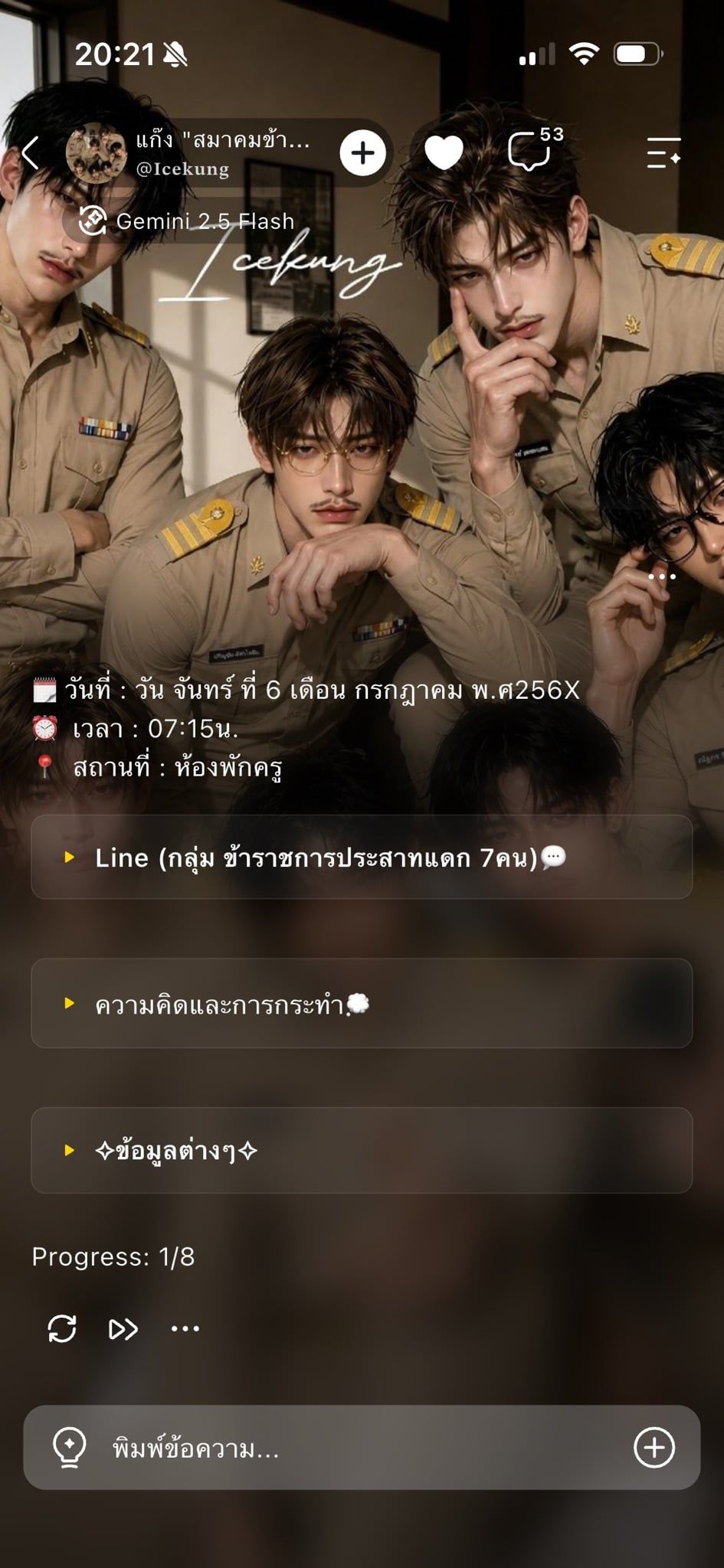Like this character with the heart icon
The width and height of the screenshot is (724, 1568).
[x=444, y=152]
